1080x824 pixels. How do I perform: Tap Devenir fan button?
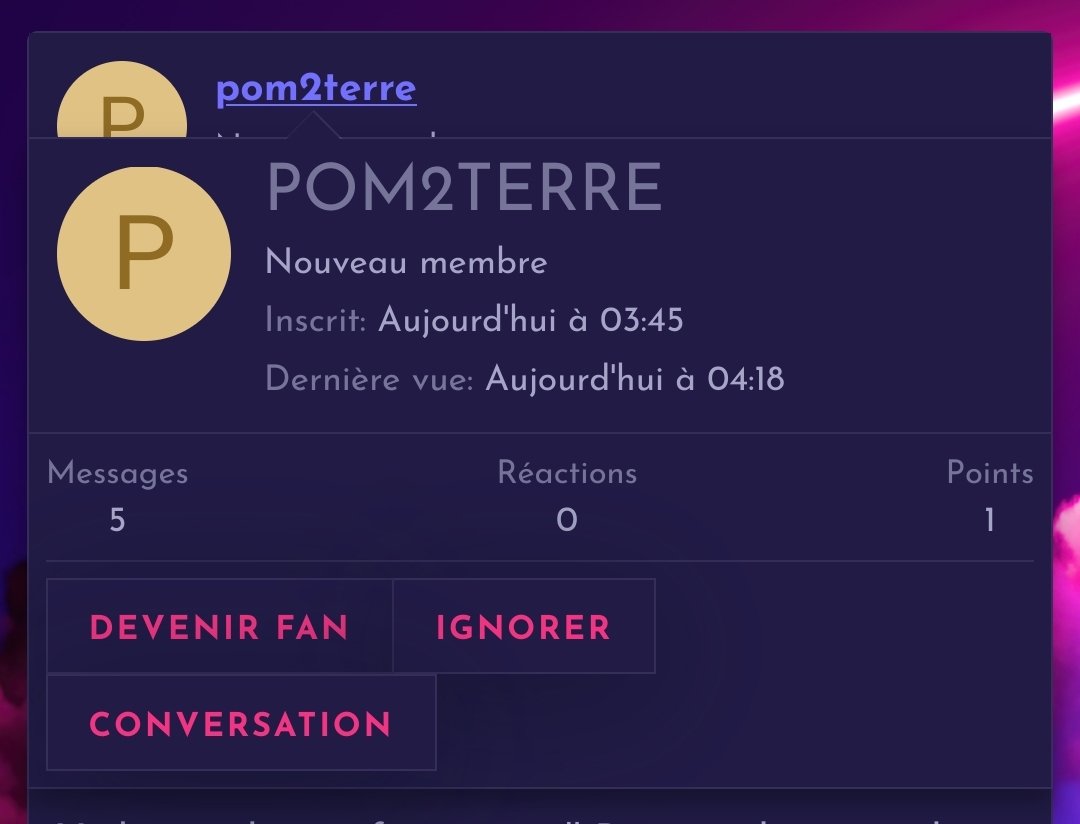pyautogui.click(x=219, y=627)
